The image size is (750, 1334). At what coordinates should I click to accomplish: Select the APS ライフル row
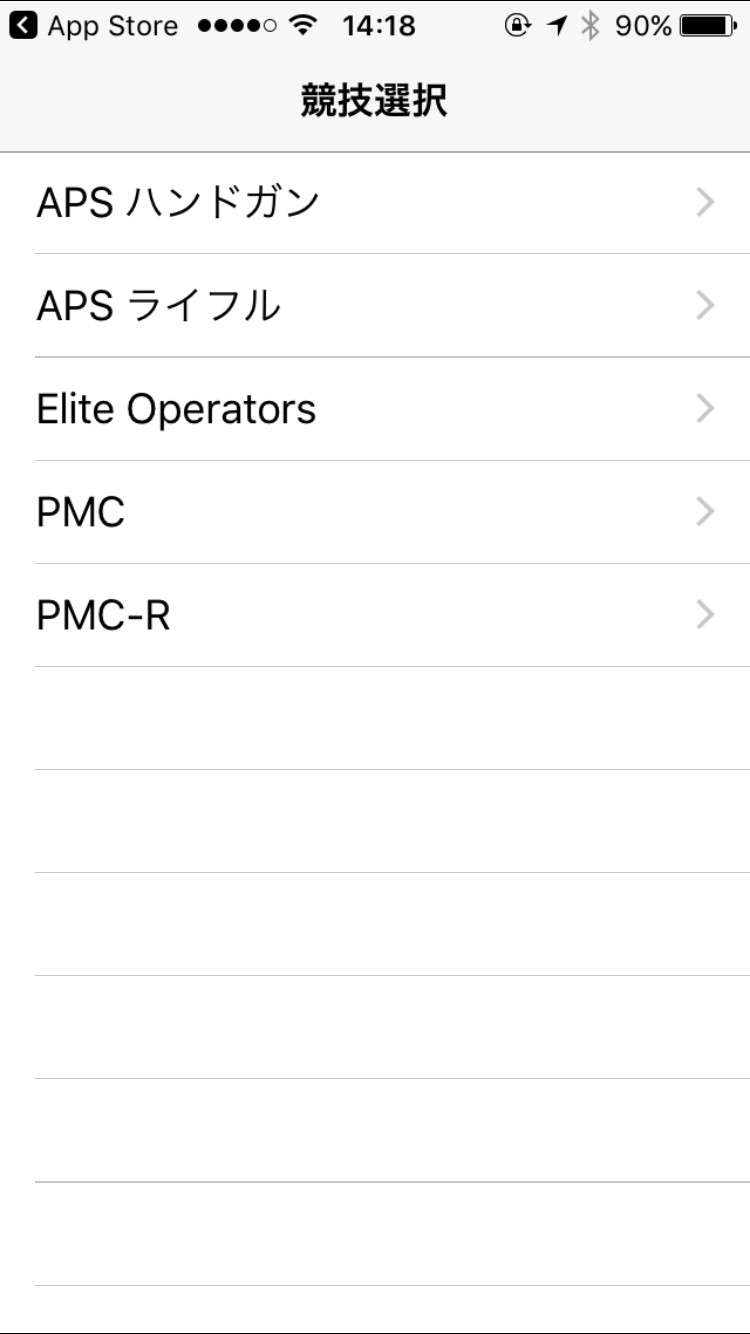point(375,306)
